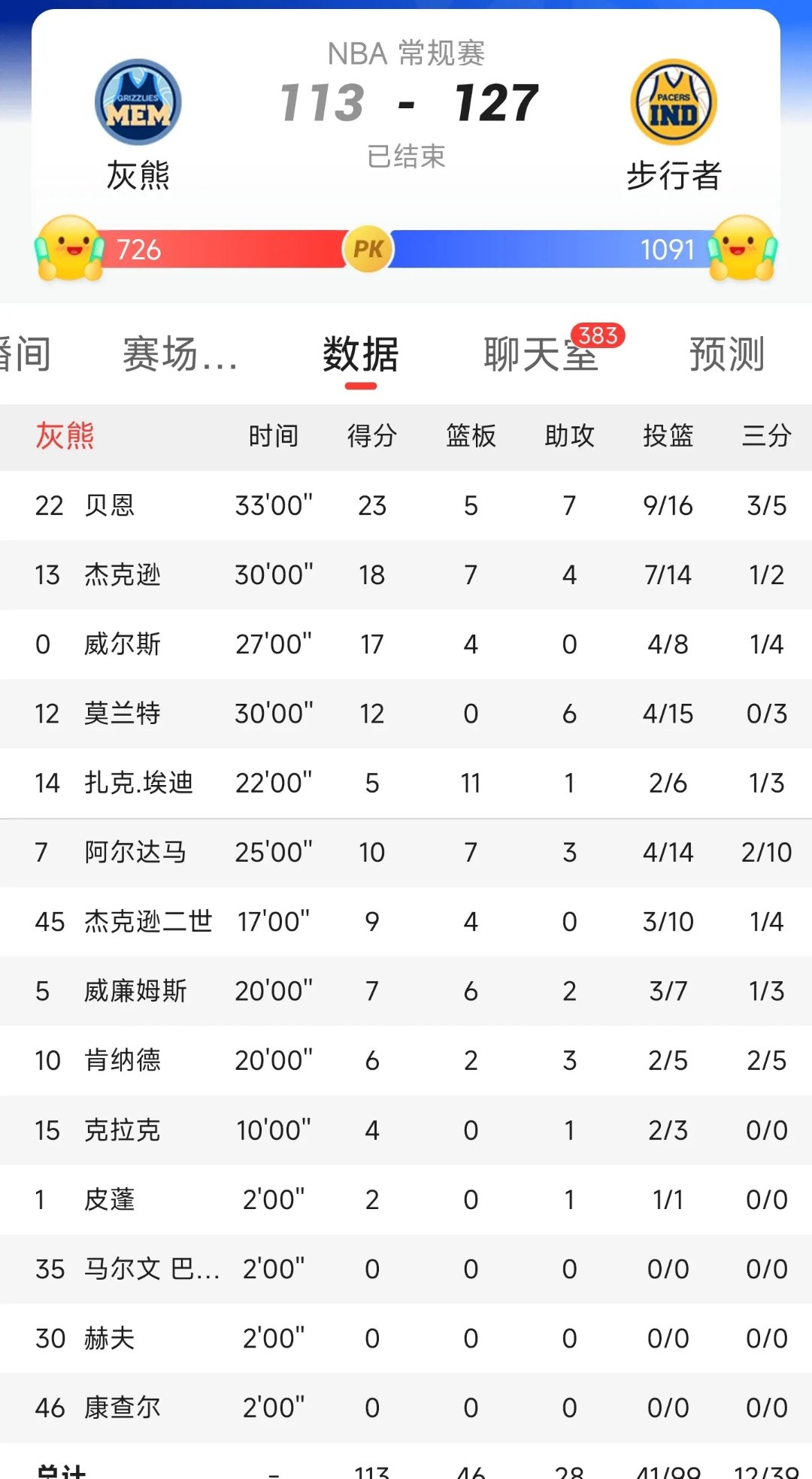Cheer for 灰熊 with the left emoji

[69, 248]
